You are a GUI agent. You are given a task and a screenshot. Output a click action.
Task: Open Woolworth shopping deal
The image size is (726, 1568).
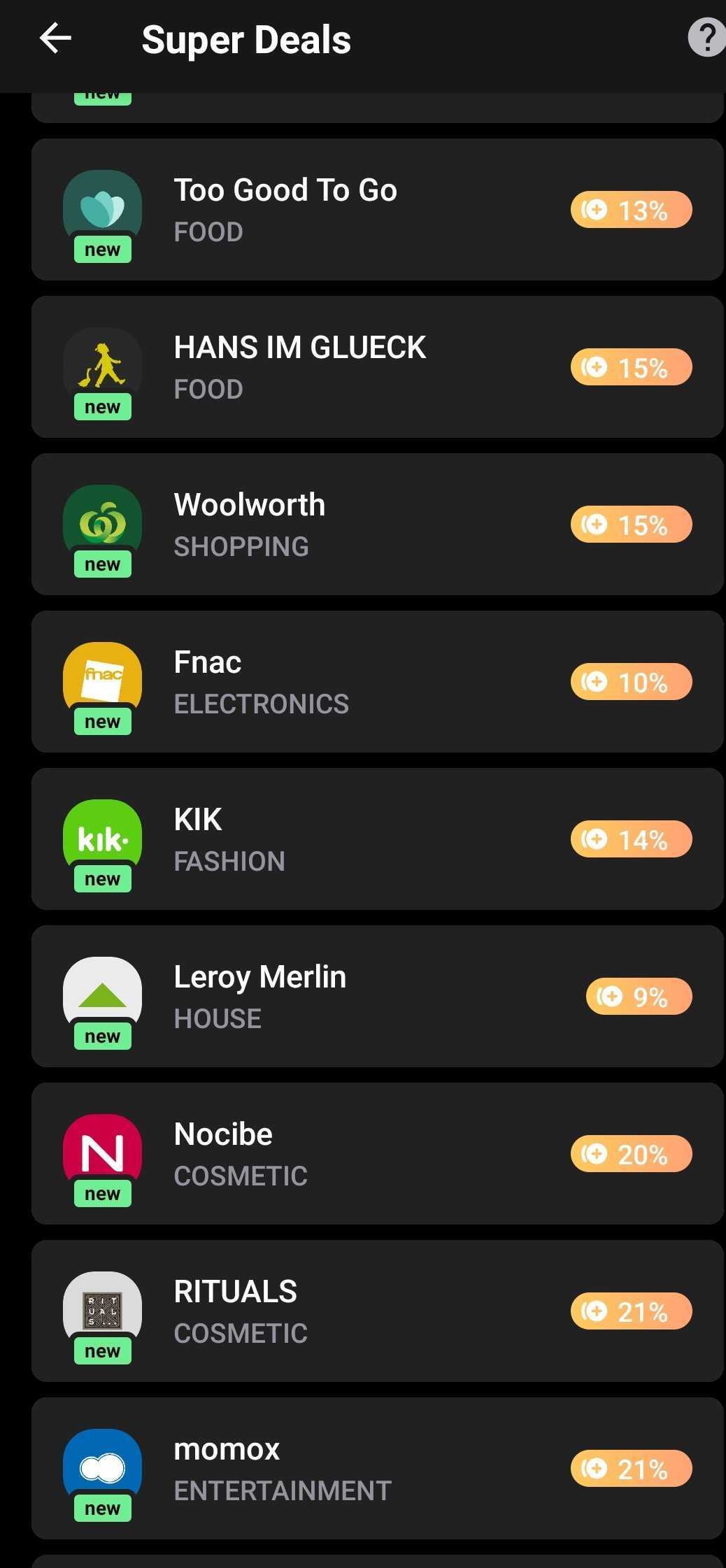click(x=377, y=525)
